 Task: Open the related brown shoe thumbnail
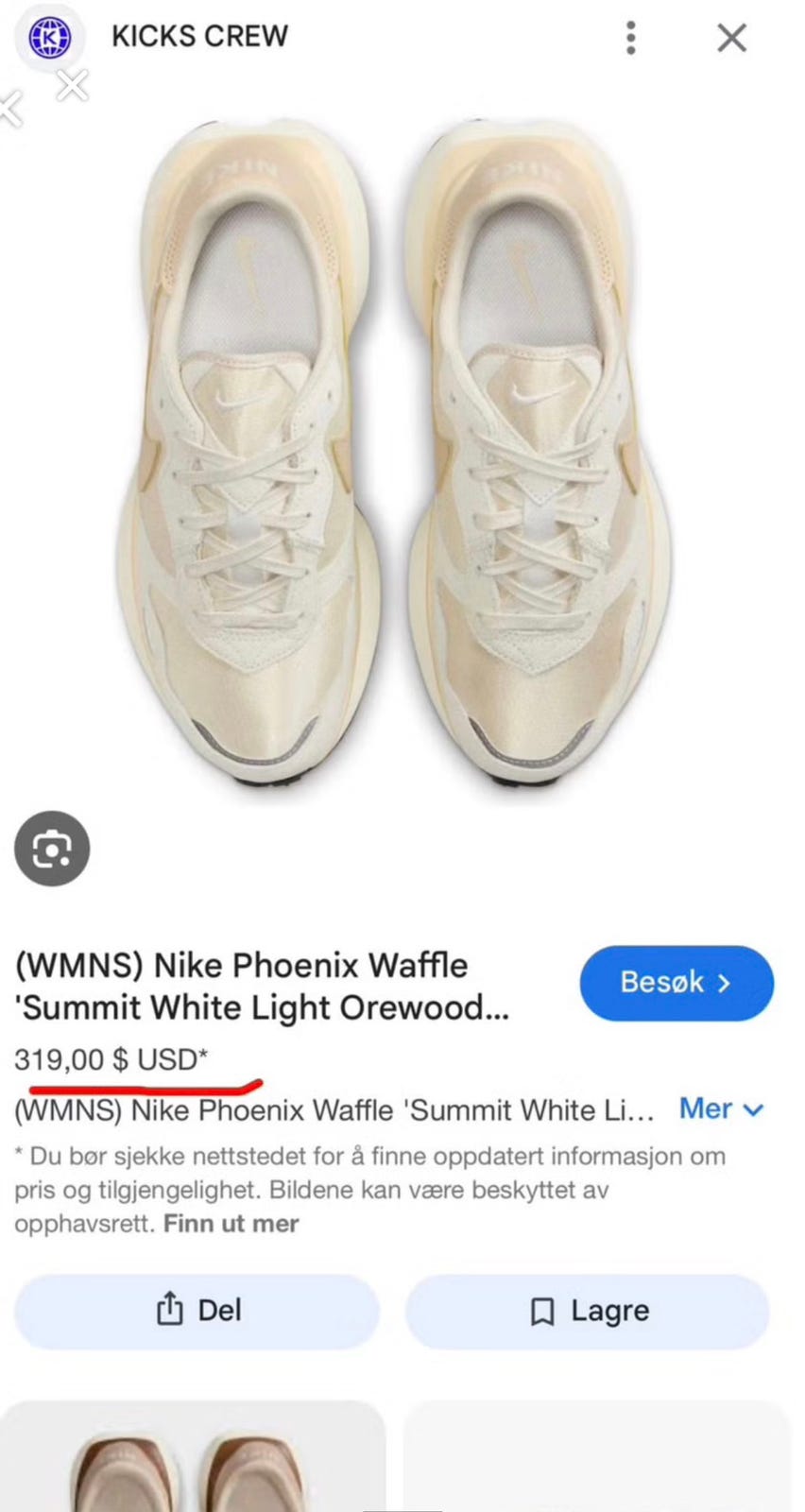(194, 1460)
